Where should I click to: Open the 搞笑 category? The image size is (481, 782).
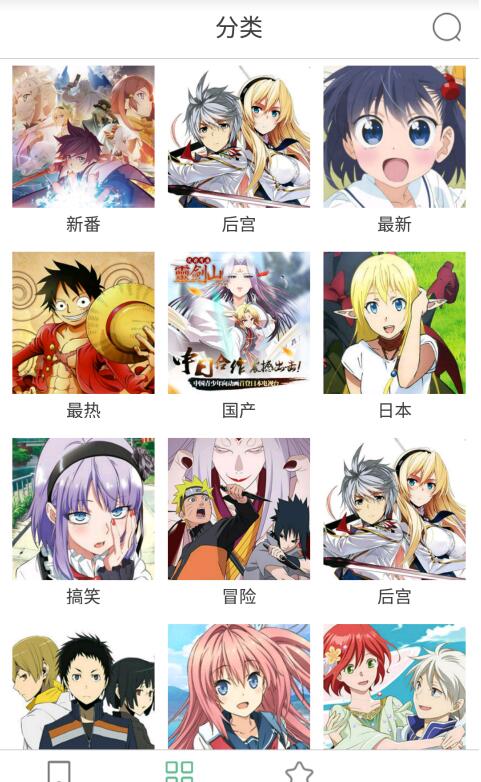[x=83, y=522]
